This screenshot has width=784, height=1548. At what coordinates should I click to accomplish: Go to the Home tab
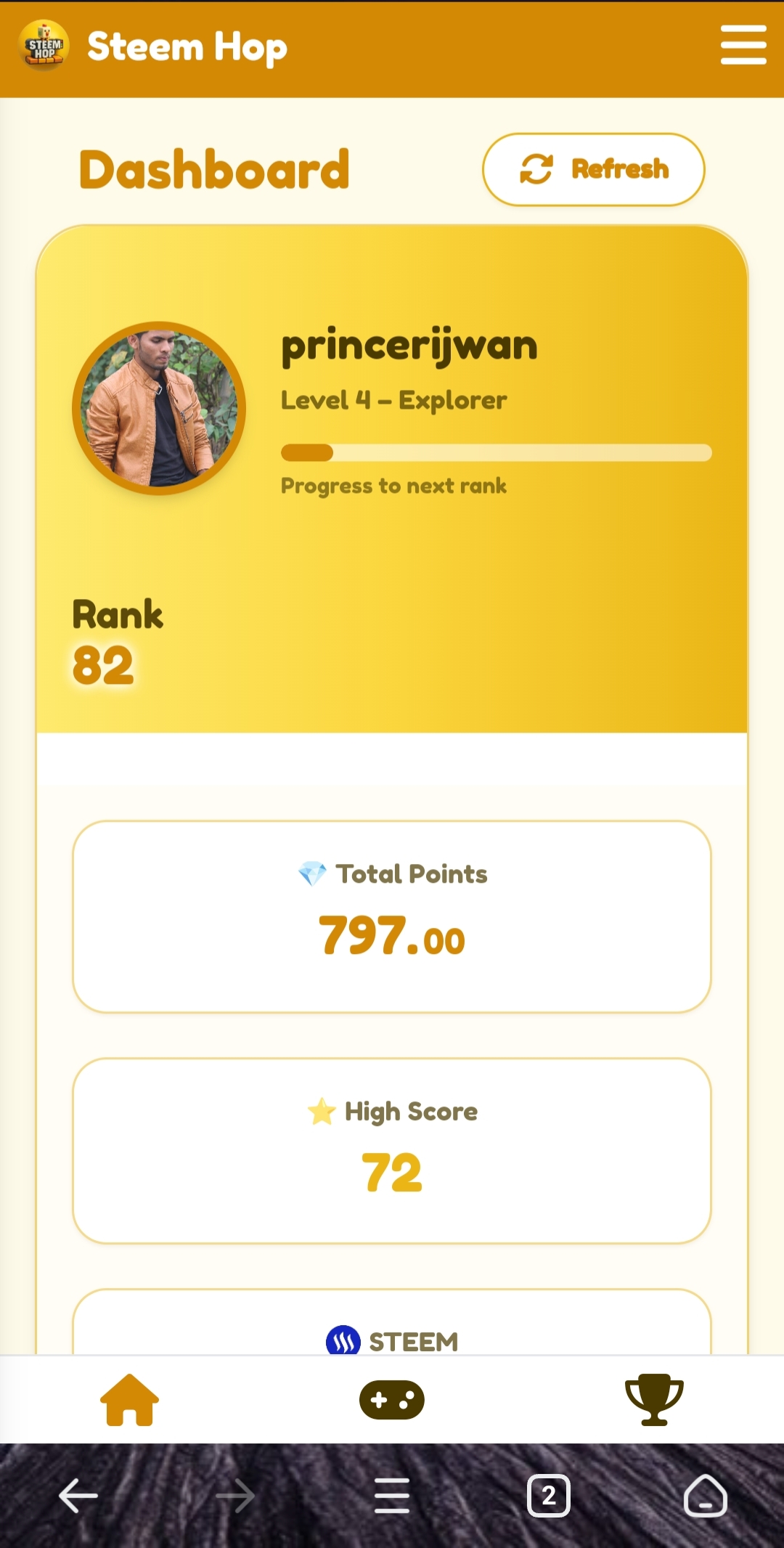click(129, 1399)
